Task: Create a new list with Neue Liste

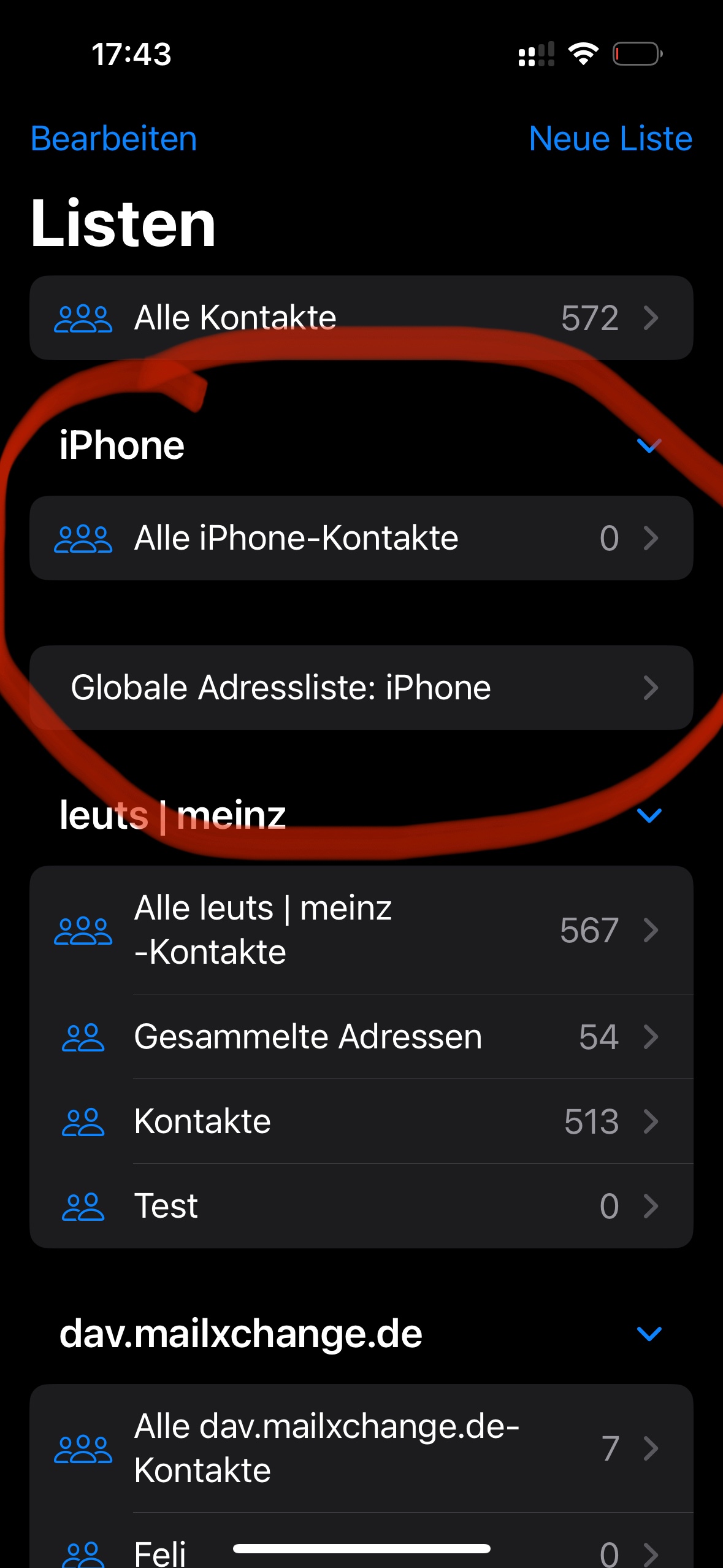Action: pyautogui.click(x=610, y=139)
